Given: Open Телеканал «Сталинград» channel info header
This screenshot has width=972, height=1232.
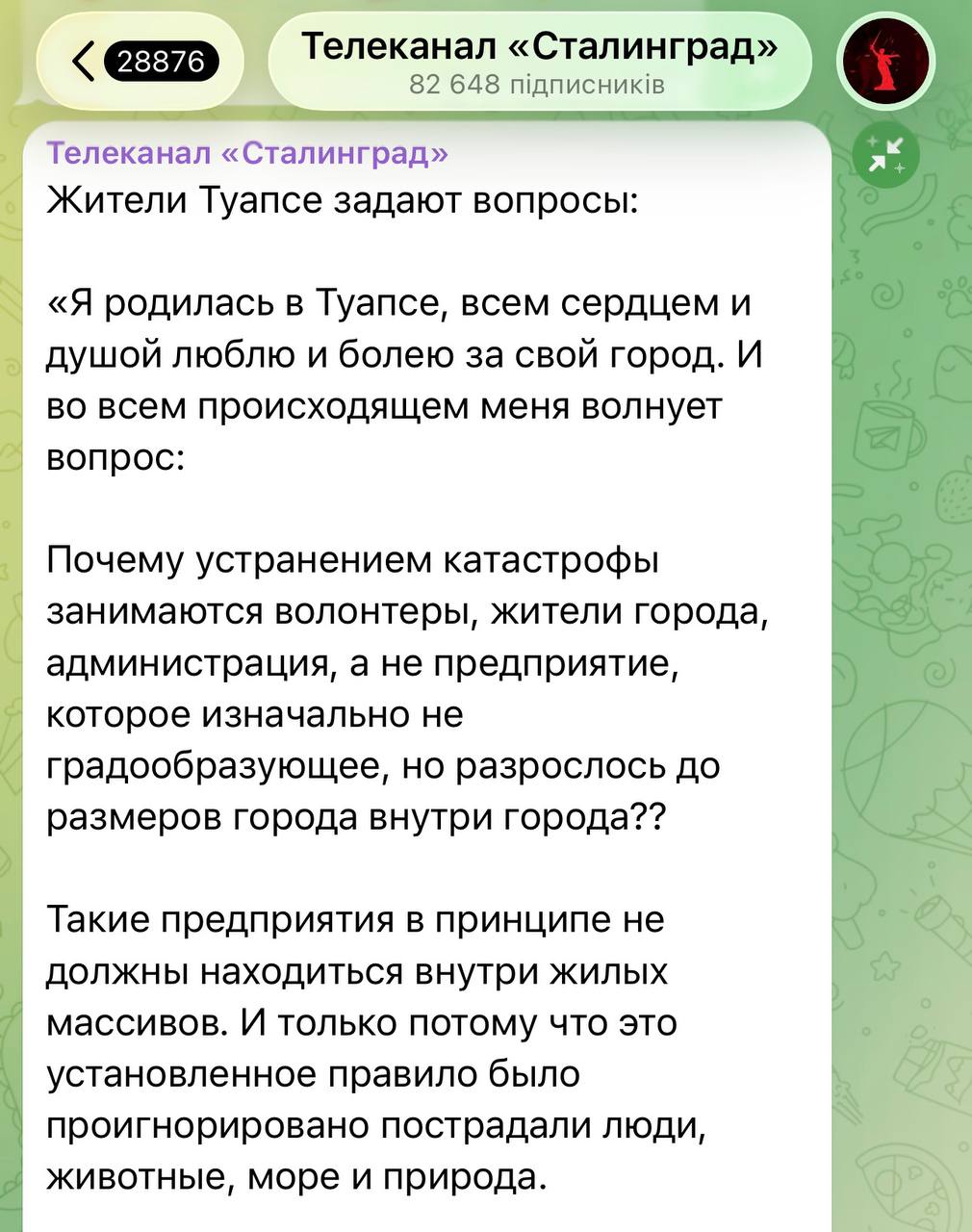Looking at the screenshot, I should tap(539, 62).
